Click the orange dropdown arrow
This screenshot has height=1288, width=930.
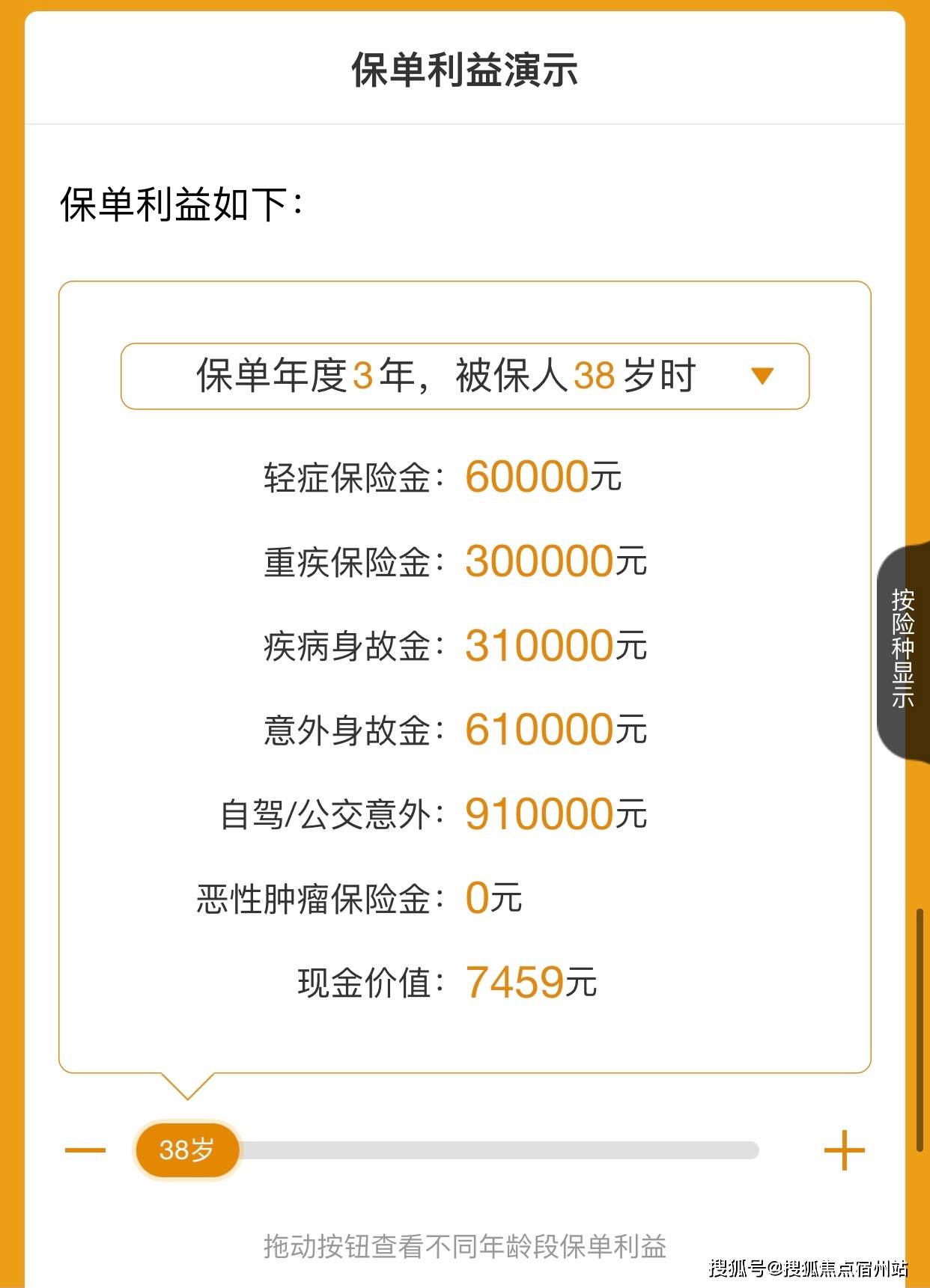pyautogui.click(x=762, y=377)
